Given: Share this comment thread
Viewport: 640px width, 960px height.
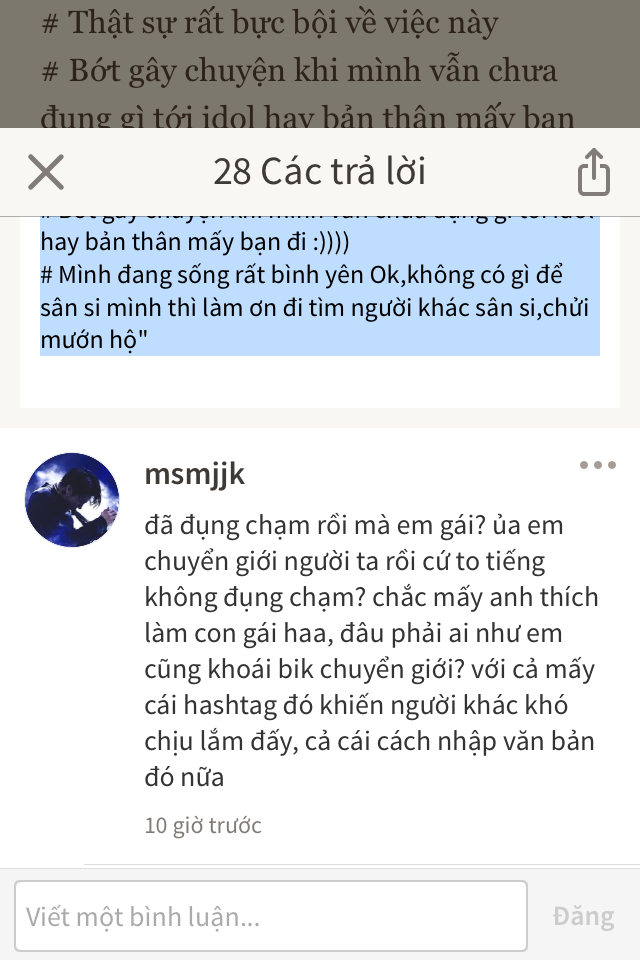Looking at the screenshot, I should coord(593,173).
